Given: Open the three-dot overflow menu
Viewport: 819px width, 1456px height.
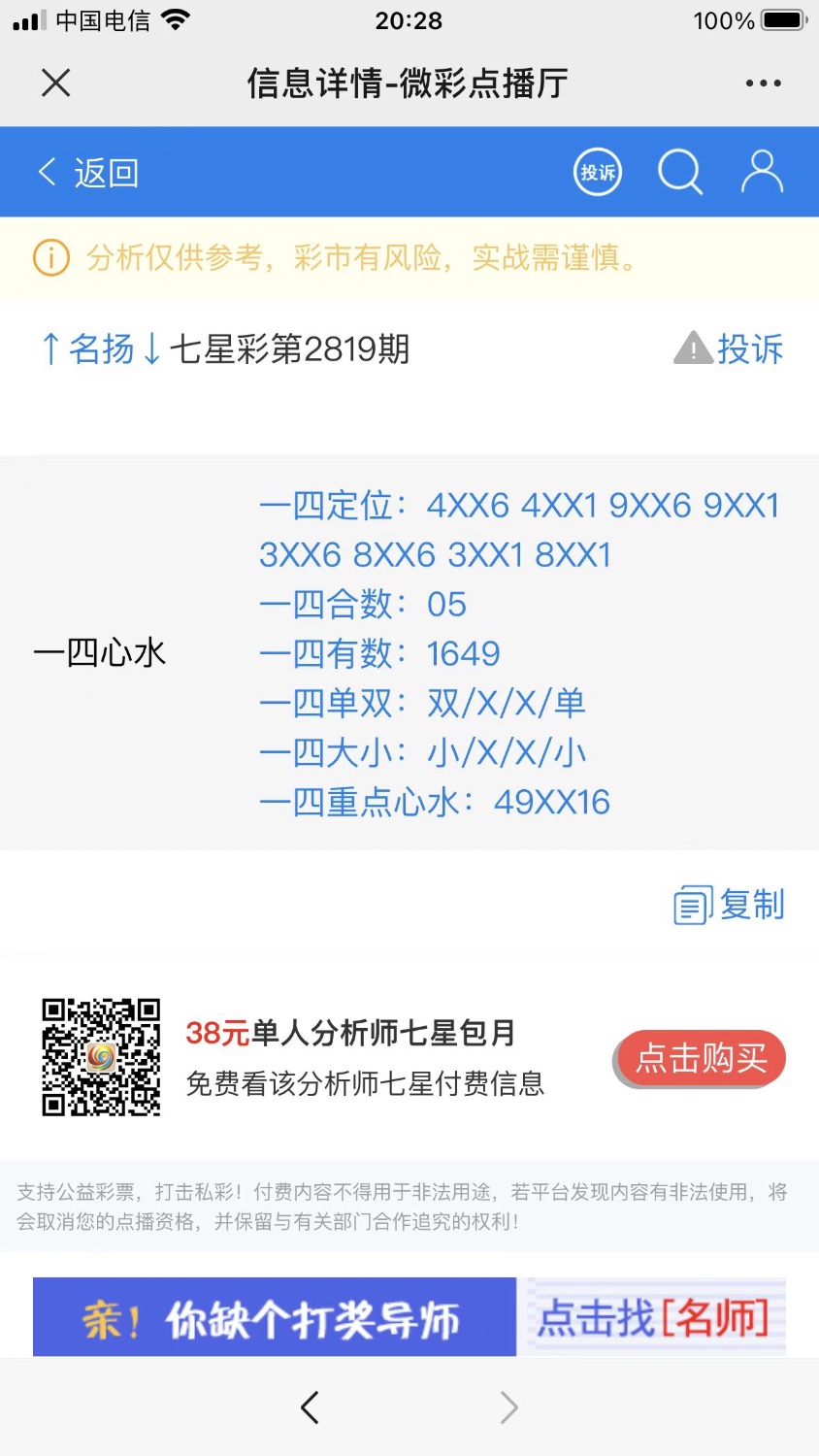Looking at the screenshot, I should pos(763,83).
